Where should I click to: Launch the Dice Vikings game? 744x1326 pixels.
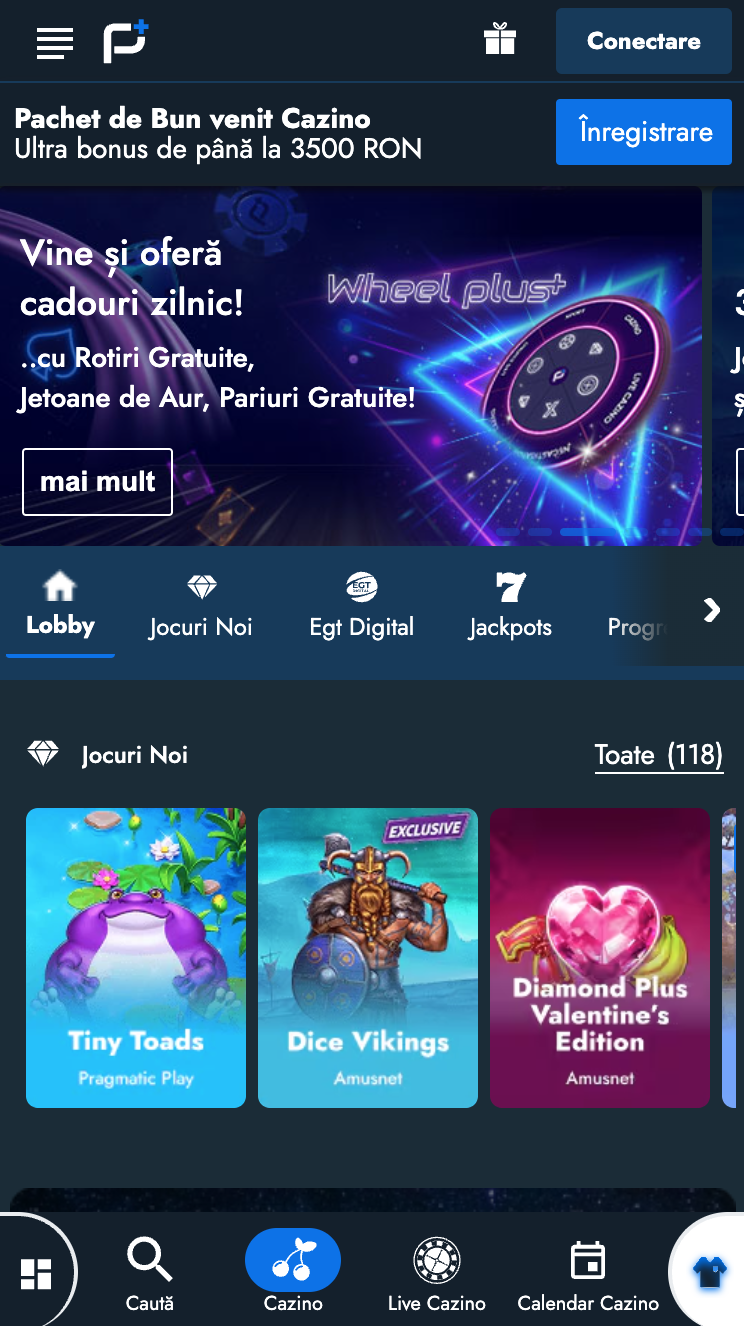tap(368, 958)
